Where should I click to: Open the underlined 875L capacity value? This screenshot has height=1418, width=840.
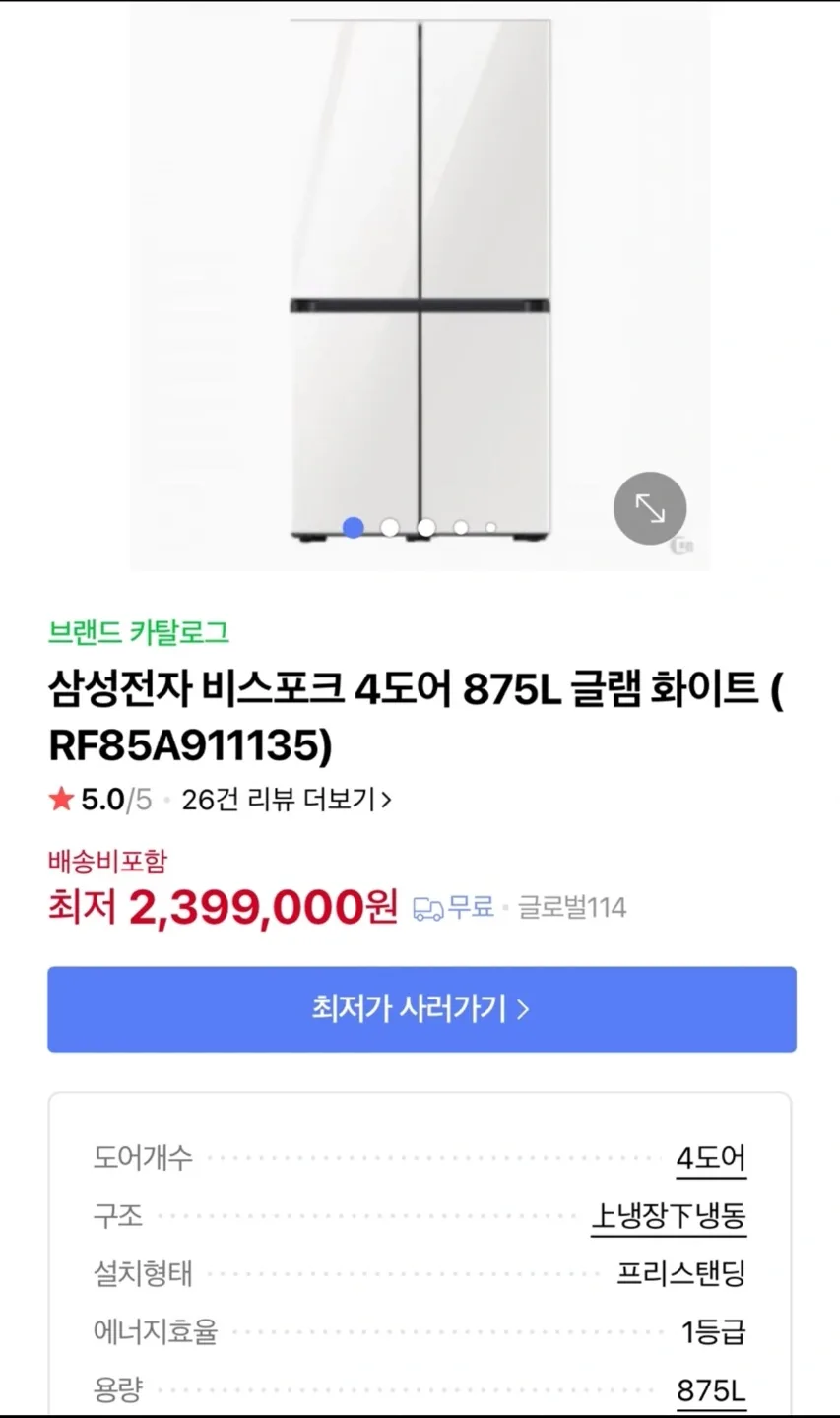(x=712, y=1390)
